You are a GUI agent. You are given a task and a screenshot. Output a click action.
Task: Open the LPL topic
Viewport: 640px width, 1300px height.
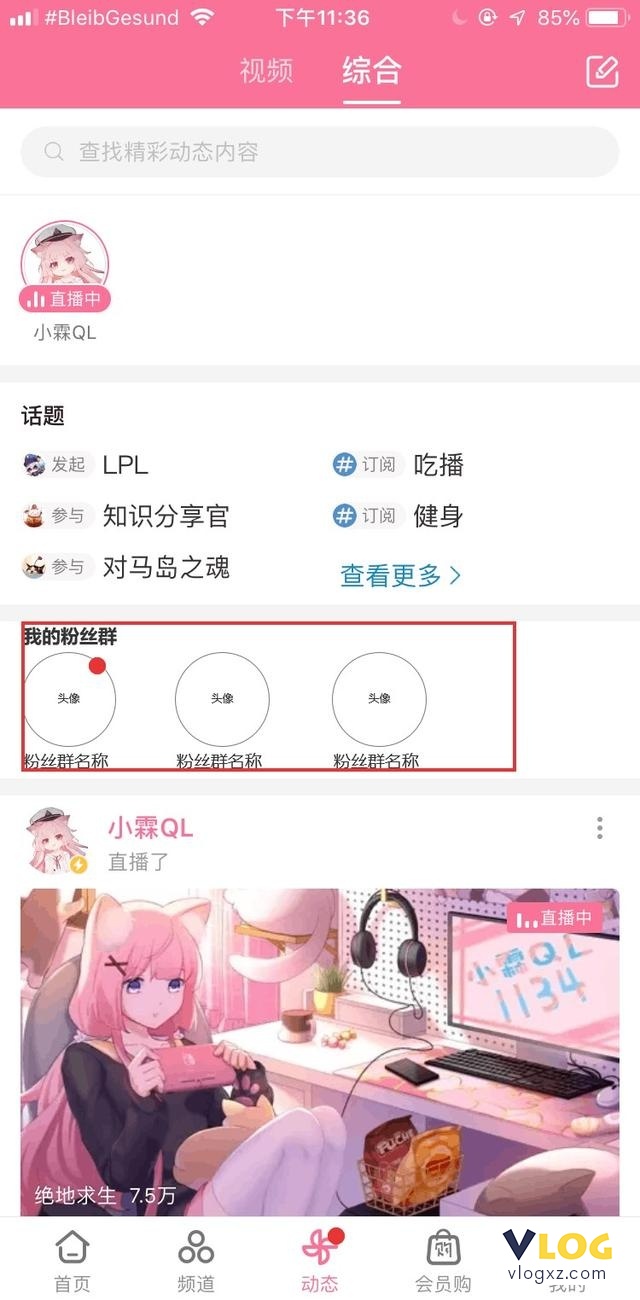[x=125, y=464]
